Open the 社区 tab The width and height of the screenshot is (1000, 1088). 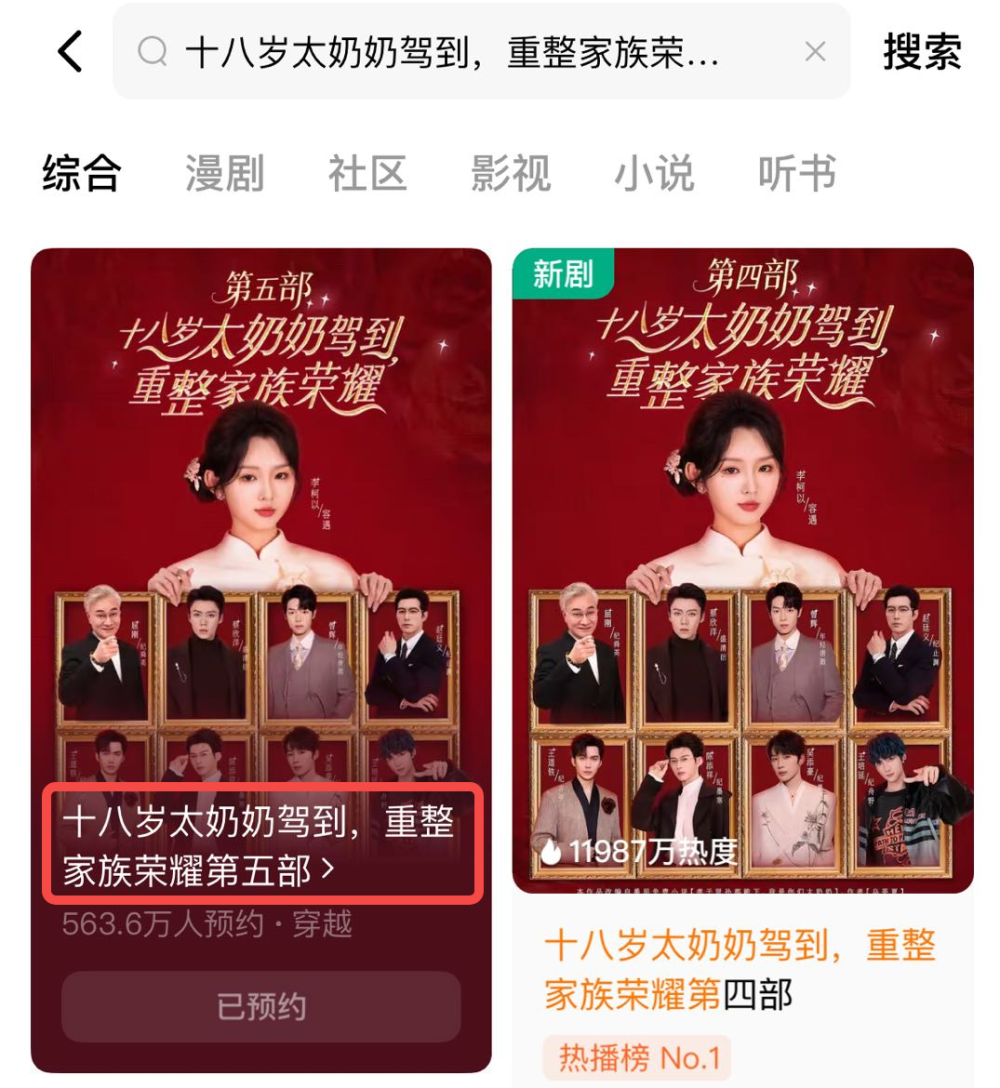366,172
